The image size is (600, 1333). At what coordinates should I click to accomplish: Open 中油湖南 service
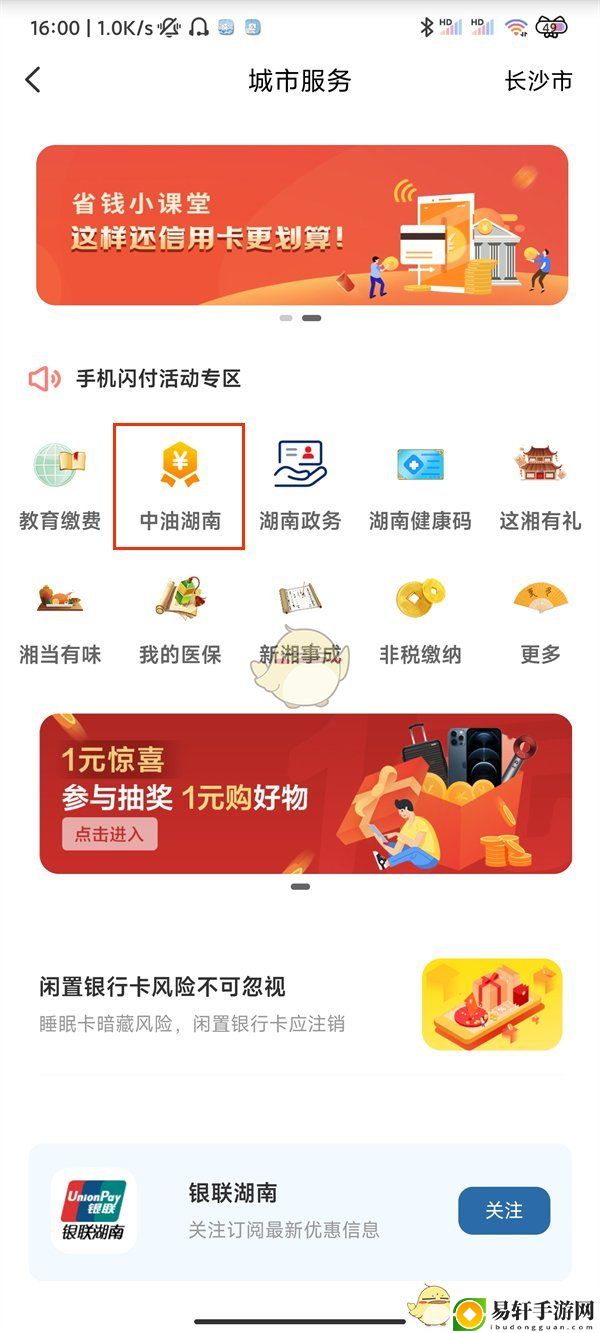tap(179, 485)
